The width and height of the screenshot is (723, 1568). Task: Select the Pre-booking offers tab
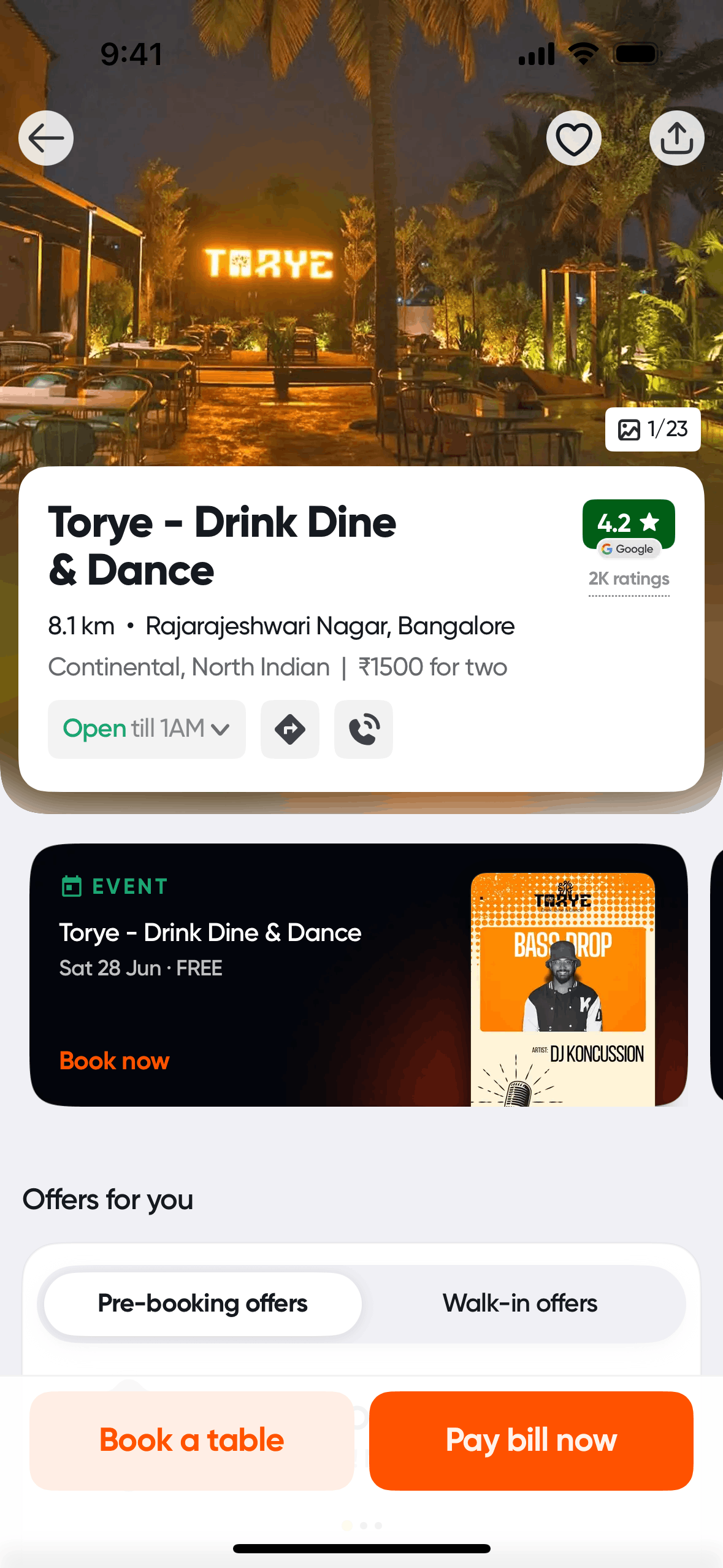click(202, 1303)
